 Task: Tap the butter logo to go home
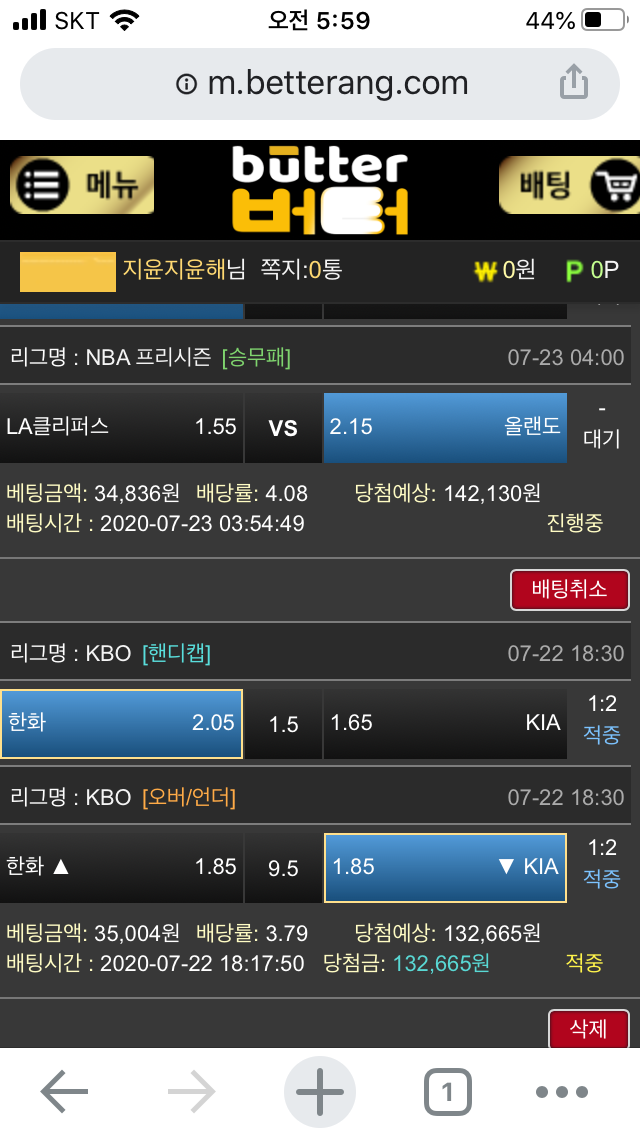(320, 188)
